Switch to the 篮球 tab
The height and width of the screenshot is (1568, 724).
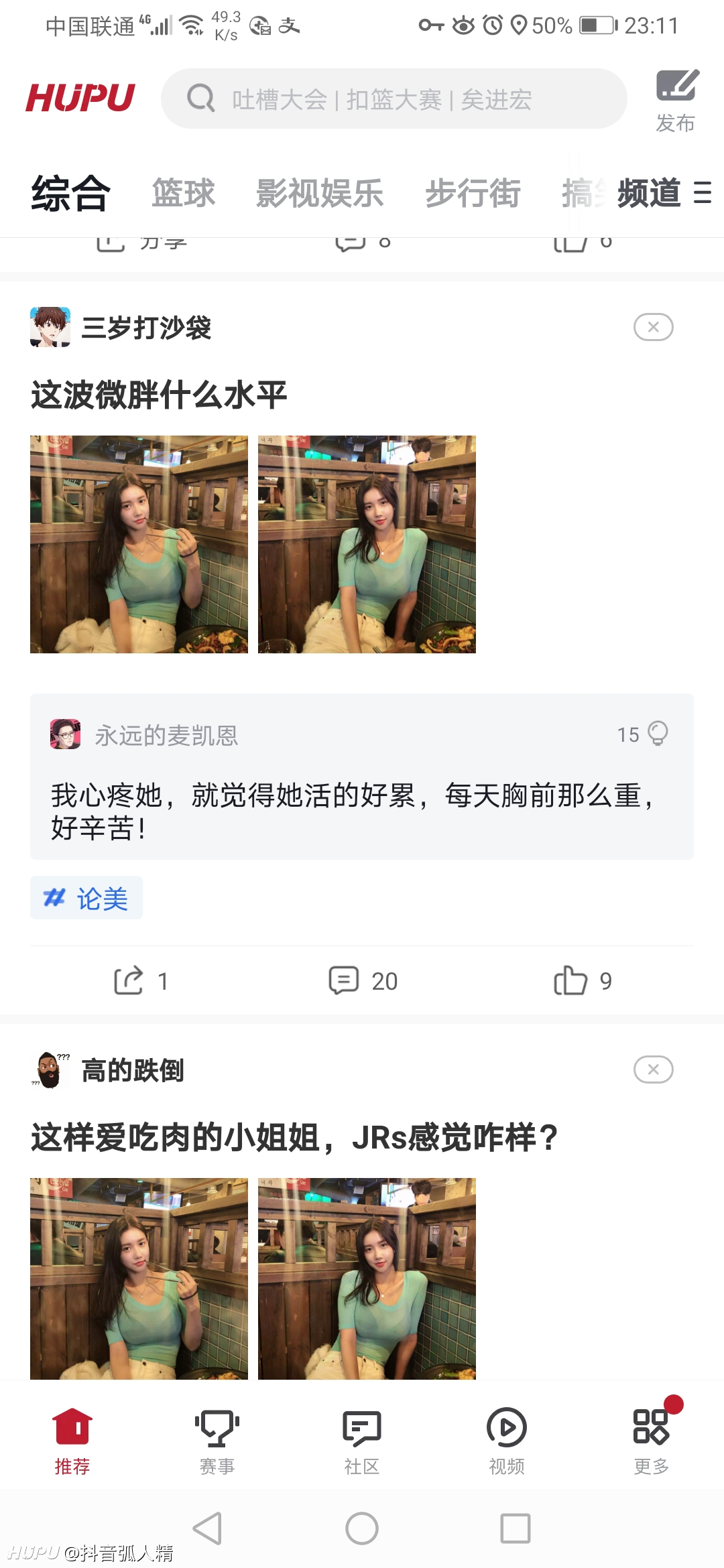[x=183, y=193]
